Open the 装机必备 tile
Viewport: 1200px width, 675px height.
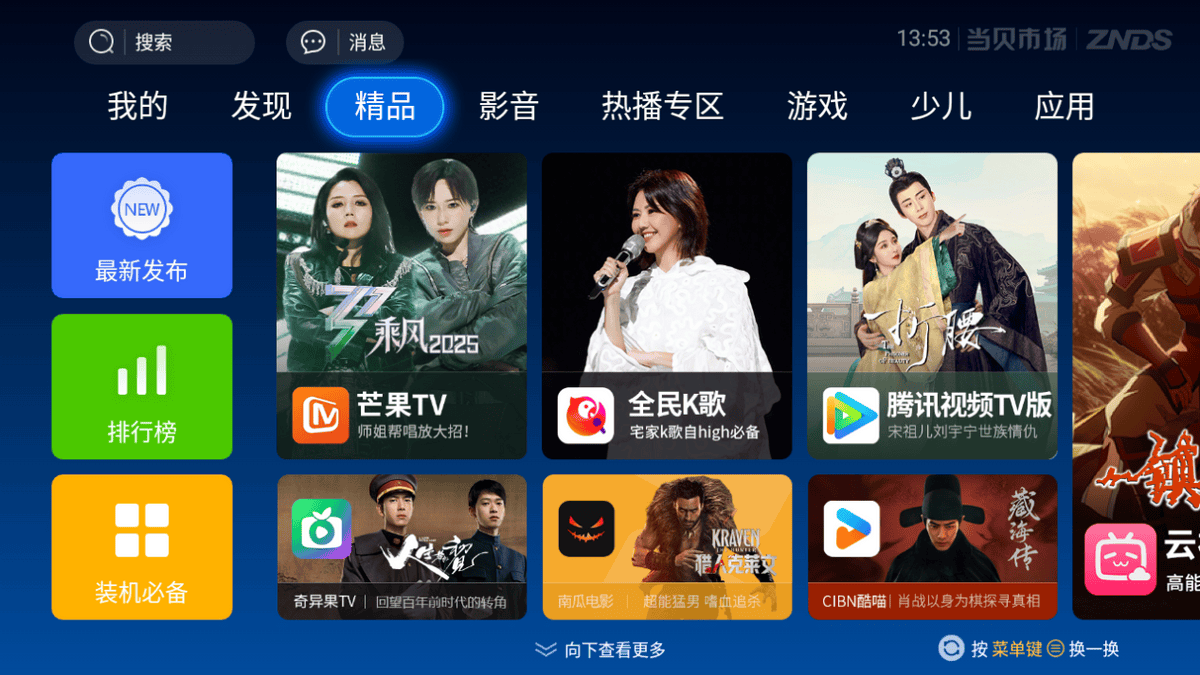[x=142, y=547]
